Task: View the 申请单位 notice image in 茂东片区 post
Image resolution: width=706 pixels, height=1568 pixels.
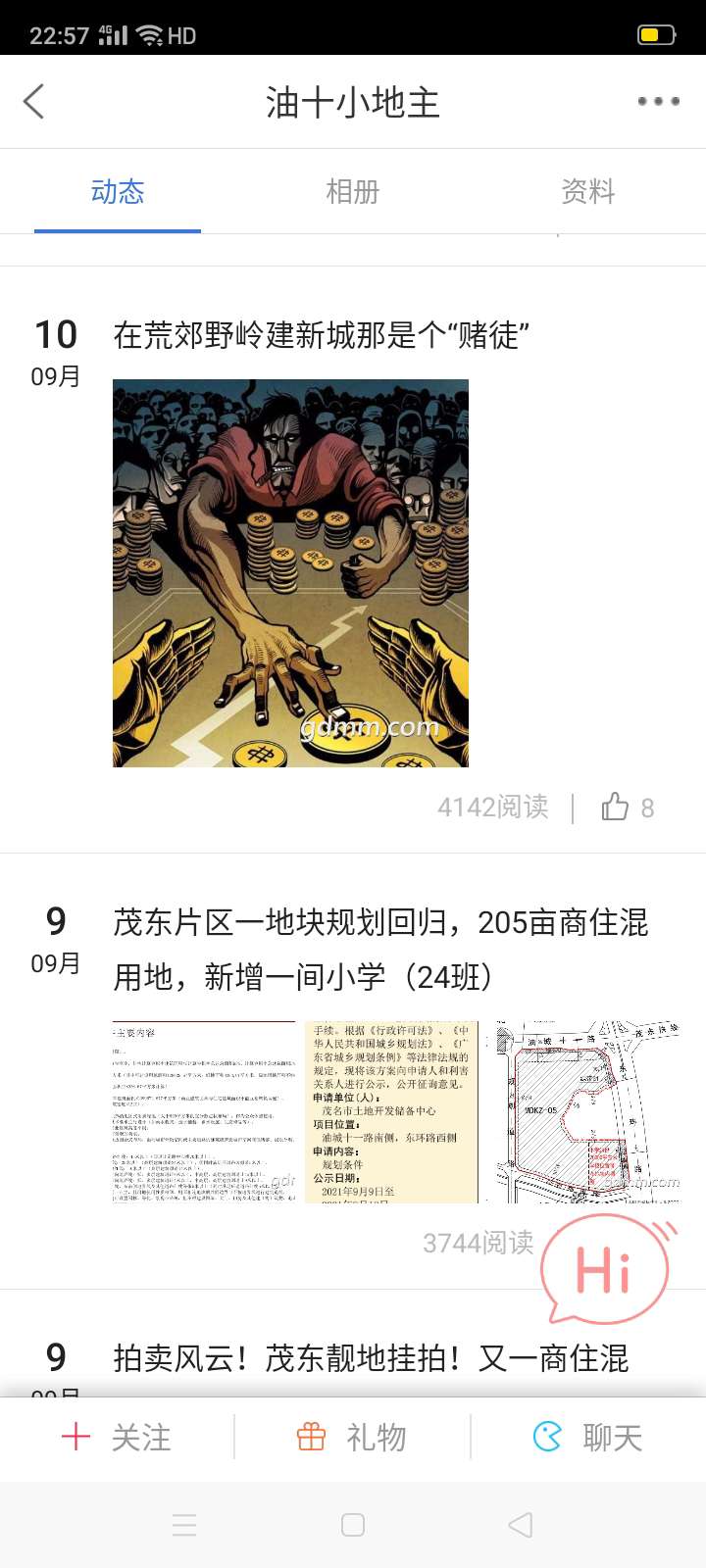Action: (391, 1112)
